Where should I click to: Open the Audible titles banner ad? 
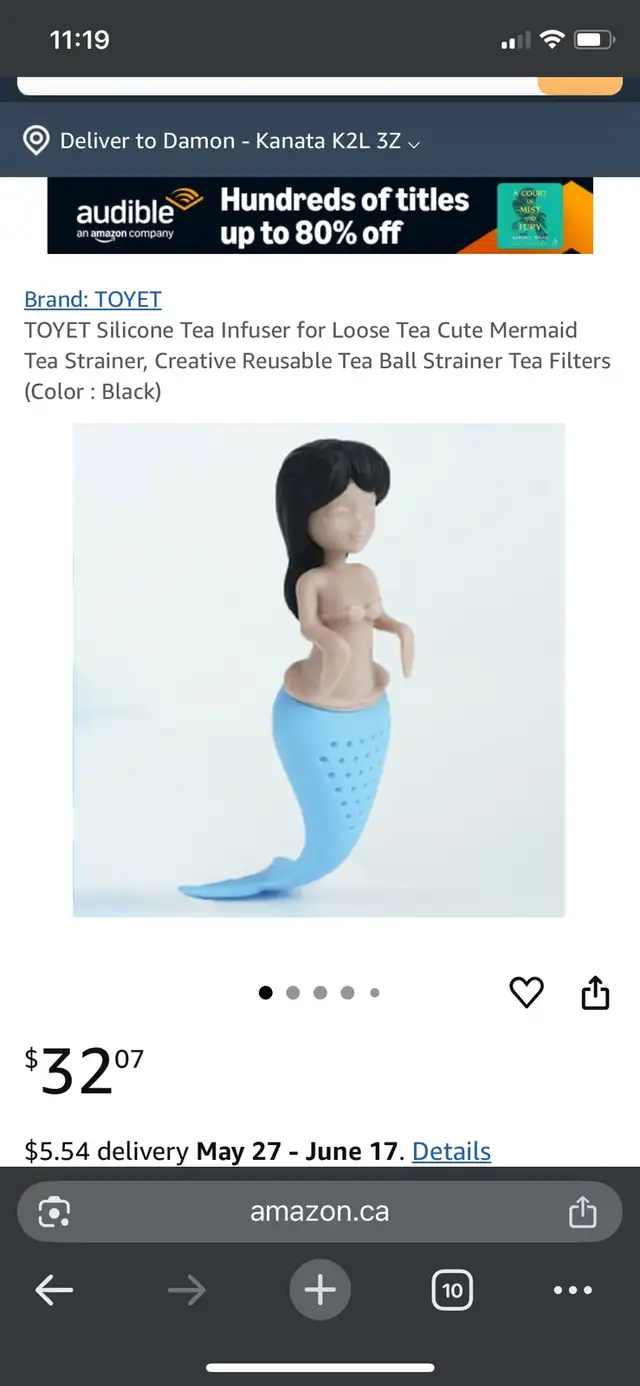[320, 216]
